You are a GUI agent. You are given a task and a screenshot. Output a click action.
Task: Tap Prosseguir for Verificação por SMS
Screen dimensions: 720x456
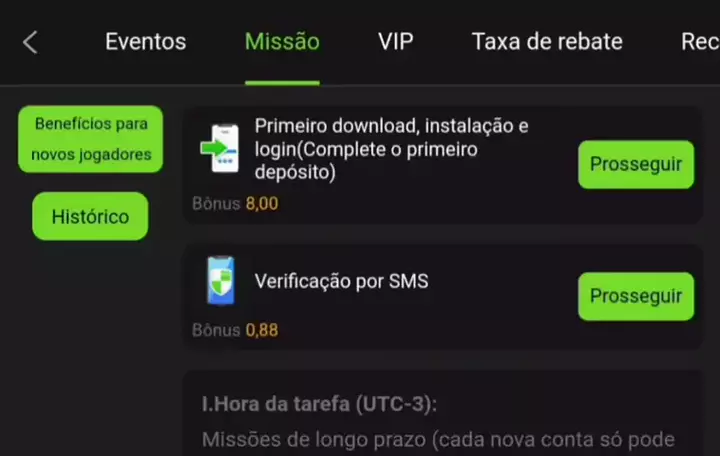tap(636, 296)
